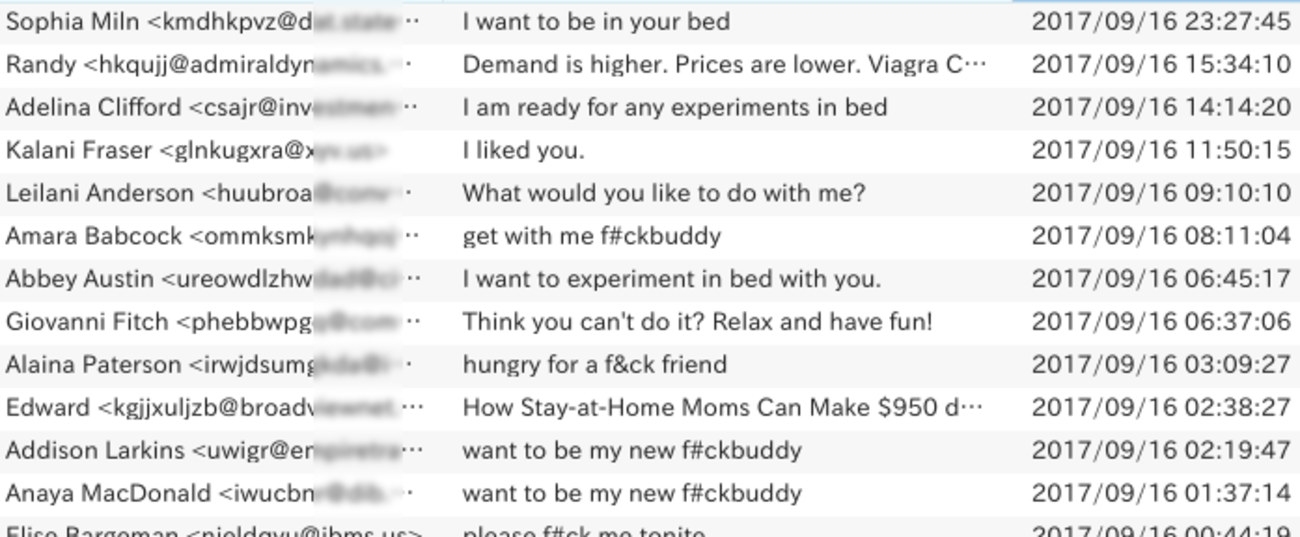Image resolution: width=1300 pixels, height=537 pixels.
Task: Select Kalani Fraser's email
Action: [x=523, y=150]
